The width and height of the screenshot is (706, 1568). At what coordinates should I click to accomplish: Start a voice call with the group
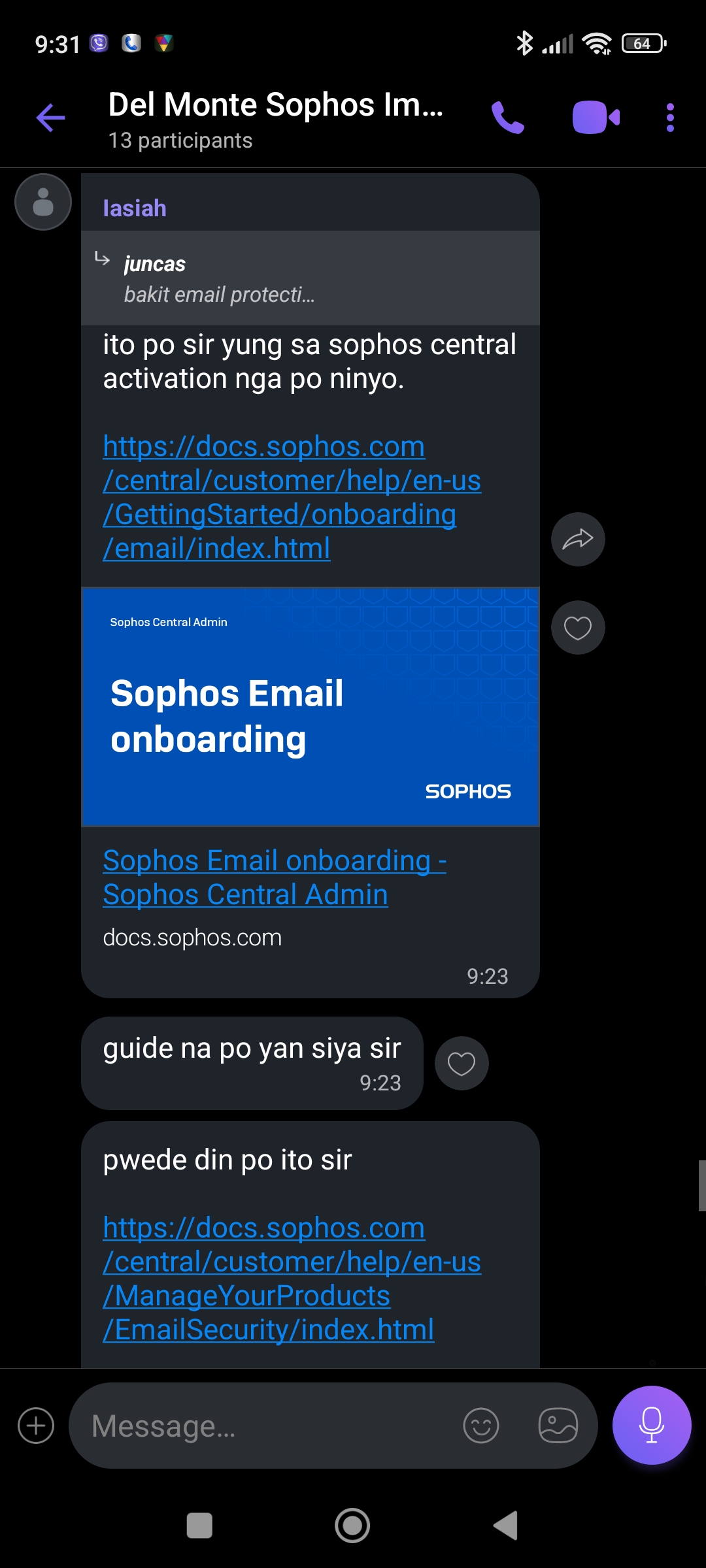508,118
